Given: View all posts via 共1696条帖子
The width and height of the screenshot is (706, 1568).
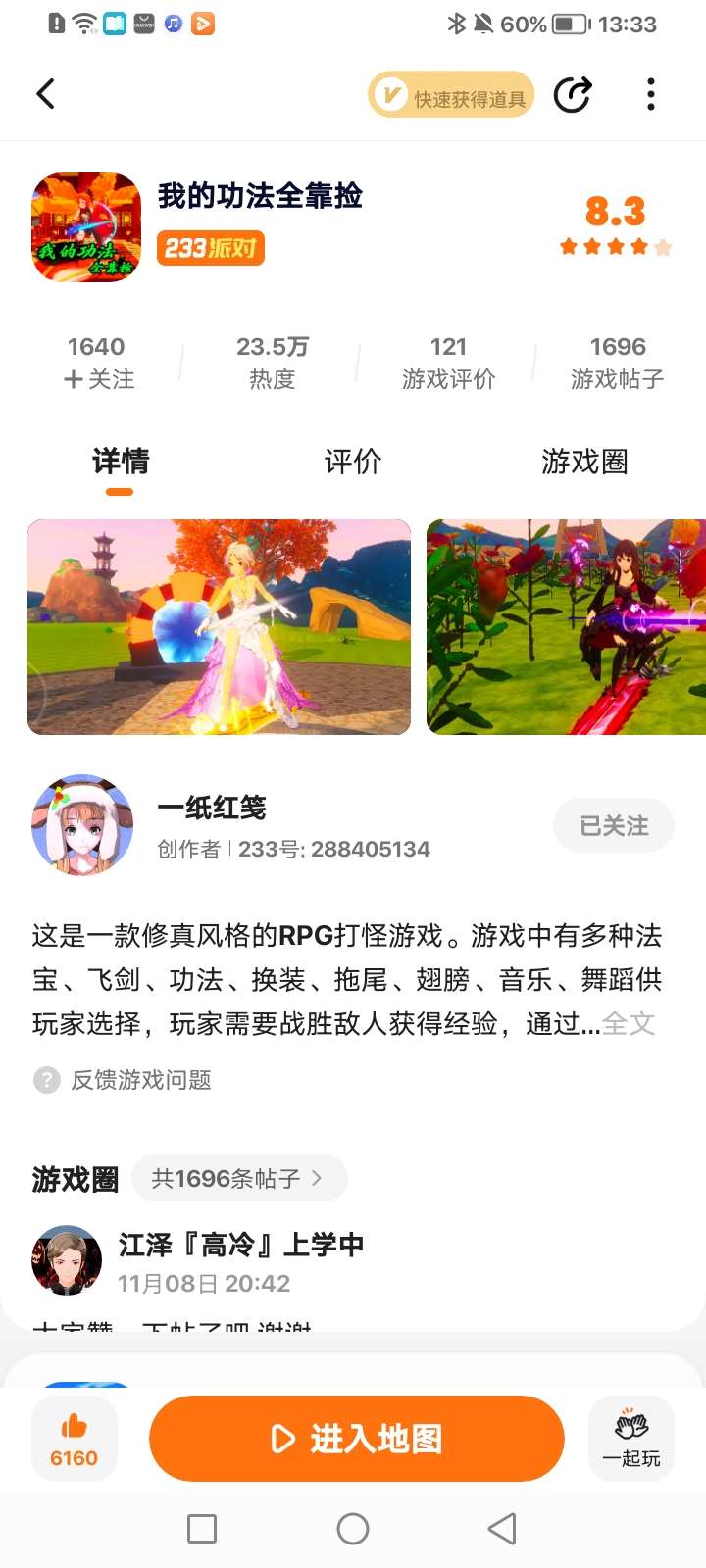Looking at the screenshot, I should (x=238, y=1178).
